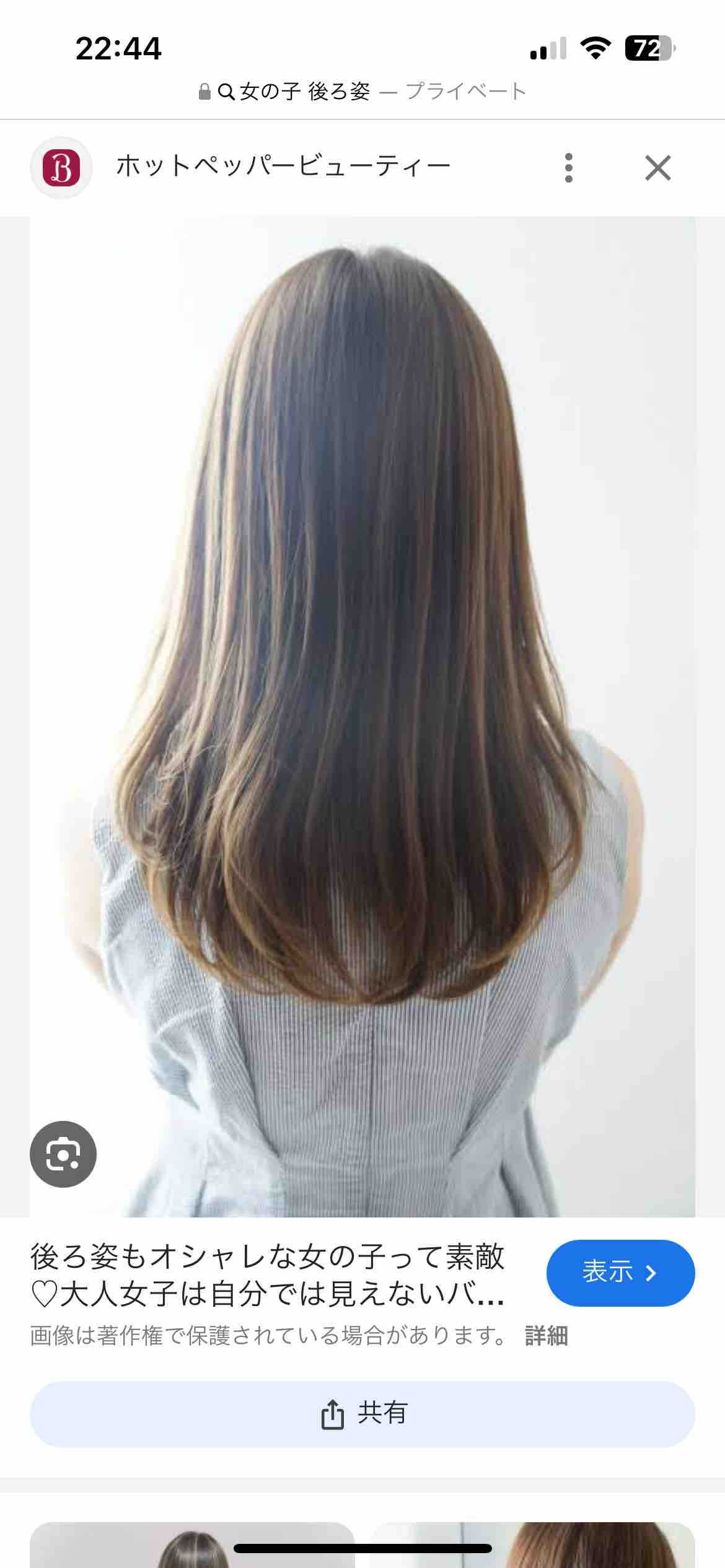Close the image preview panel
This screenshot has height=1568, width=725.
tap(657, 168)
